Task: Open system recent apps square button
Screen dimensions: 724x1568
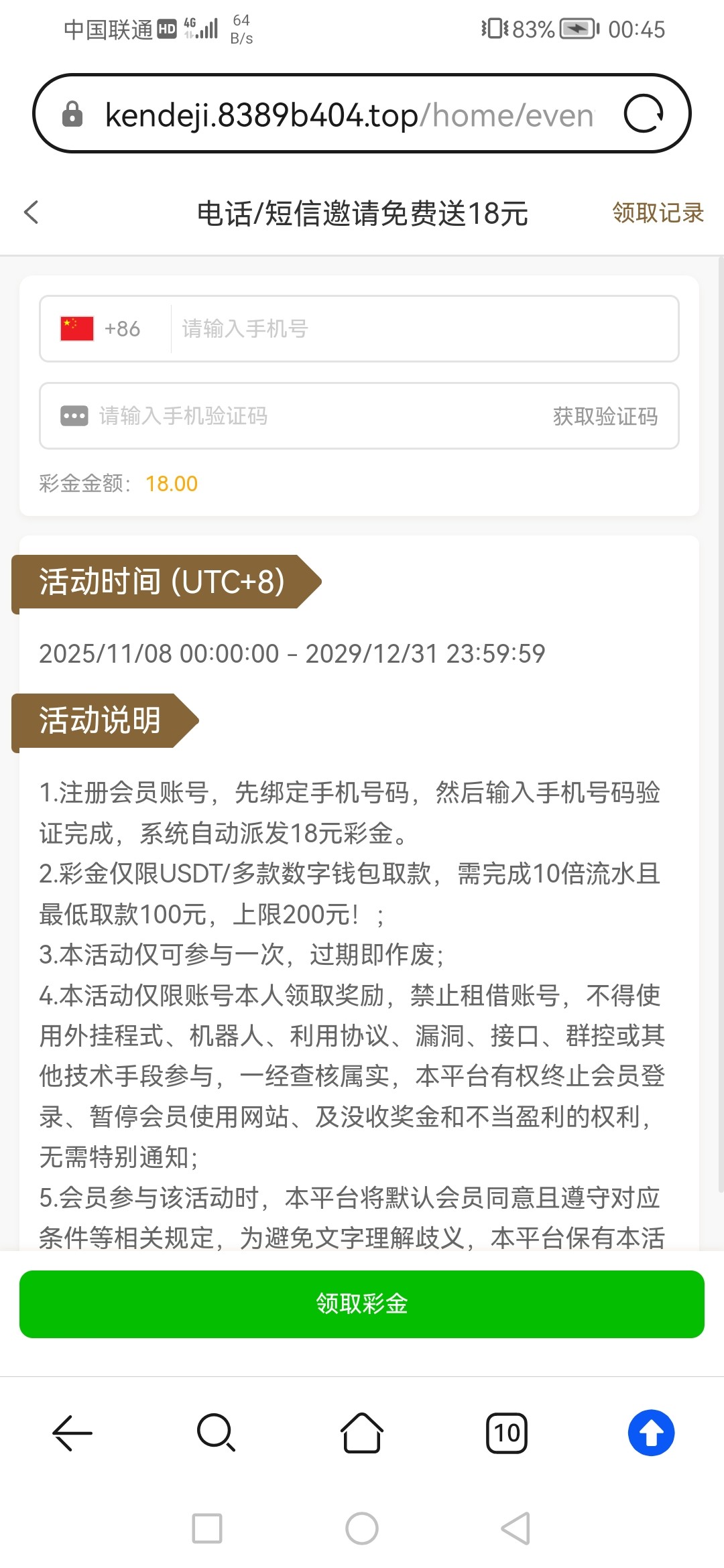Action: (x=207, y=1528)
